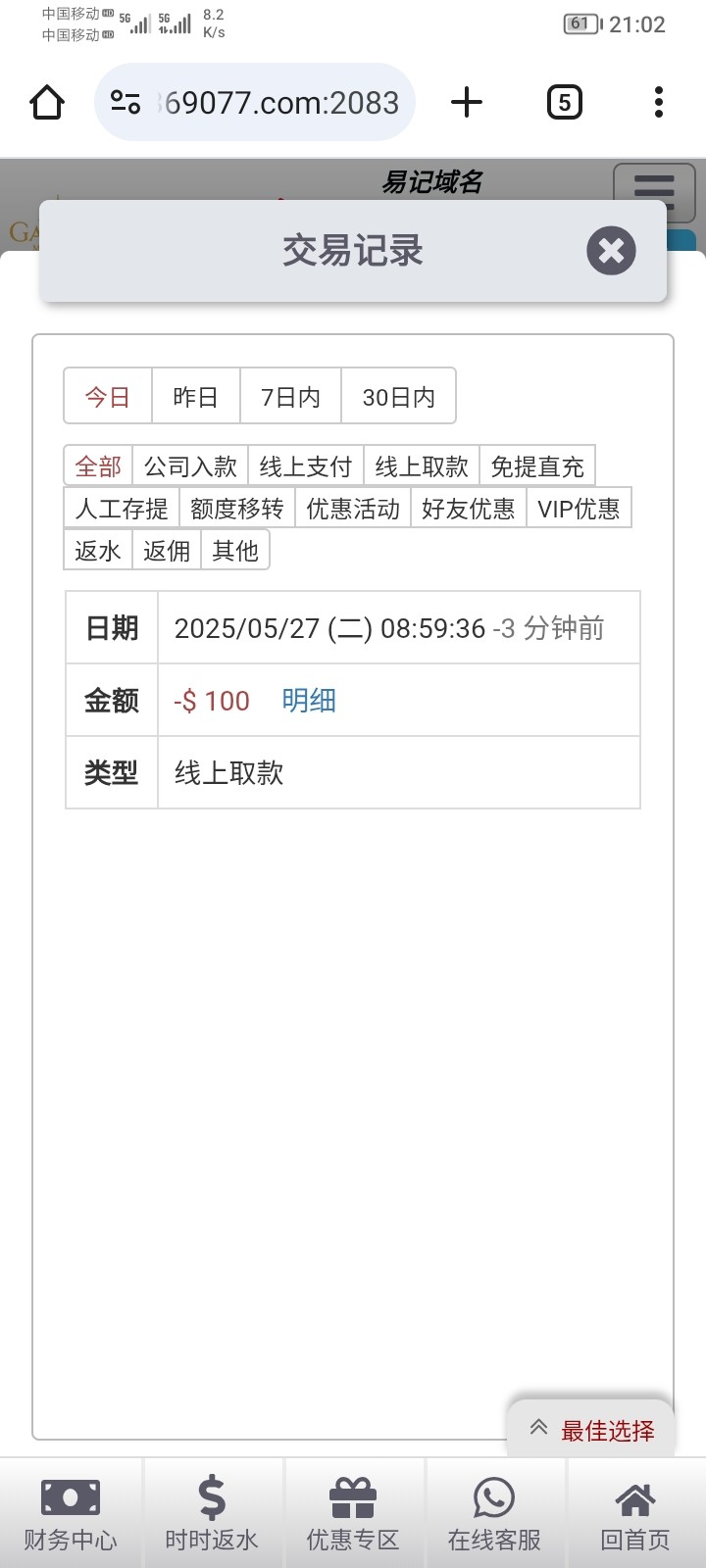Open the browser overflow menu
Viewport: 706px width, 1568px height.
click(659, 102)
